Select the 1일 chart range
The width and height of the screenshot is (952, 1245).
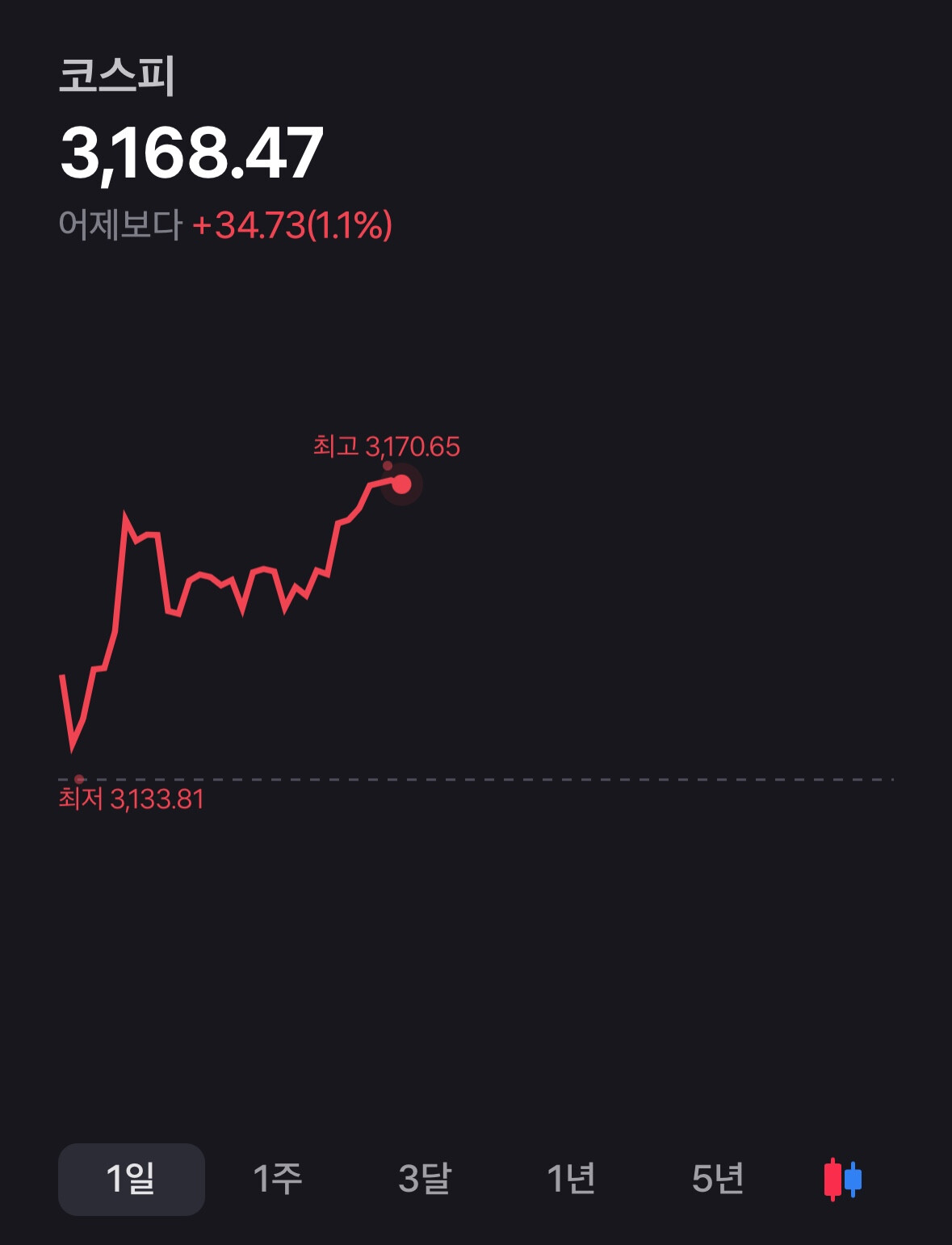click(131, 1179)
